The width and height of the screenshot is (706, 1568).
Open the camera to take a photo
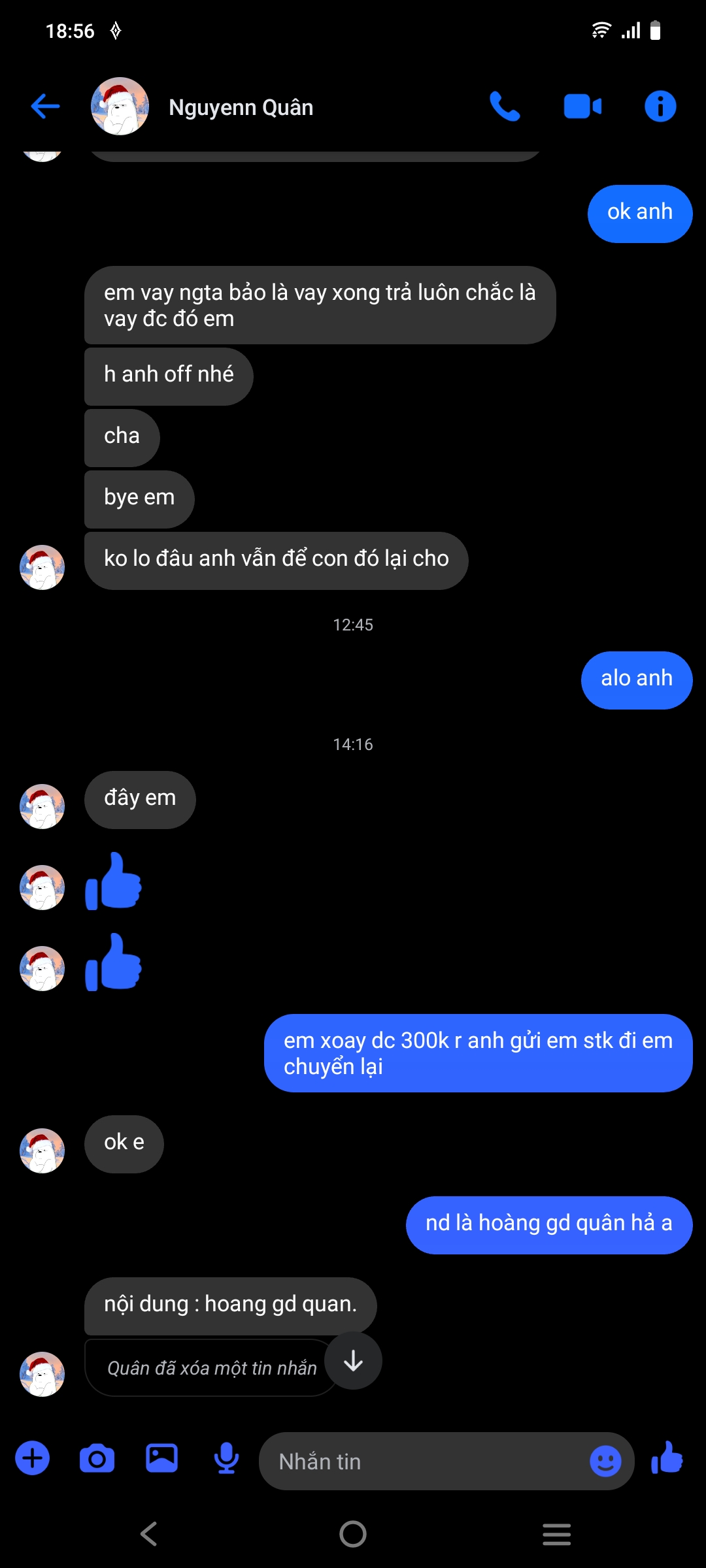tap(97, 1458)
